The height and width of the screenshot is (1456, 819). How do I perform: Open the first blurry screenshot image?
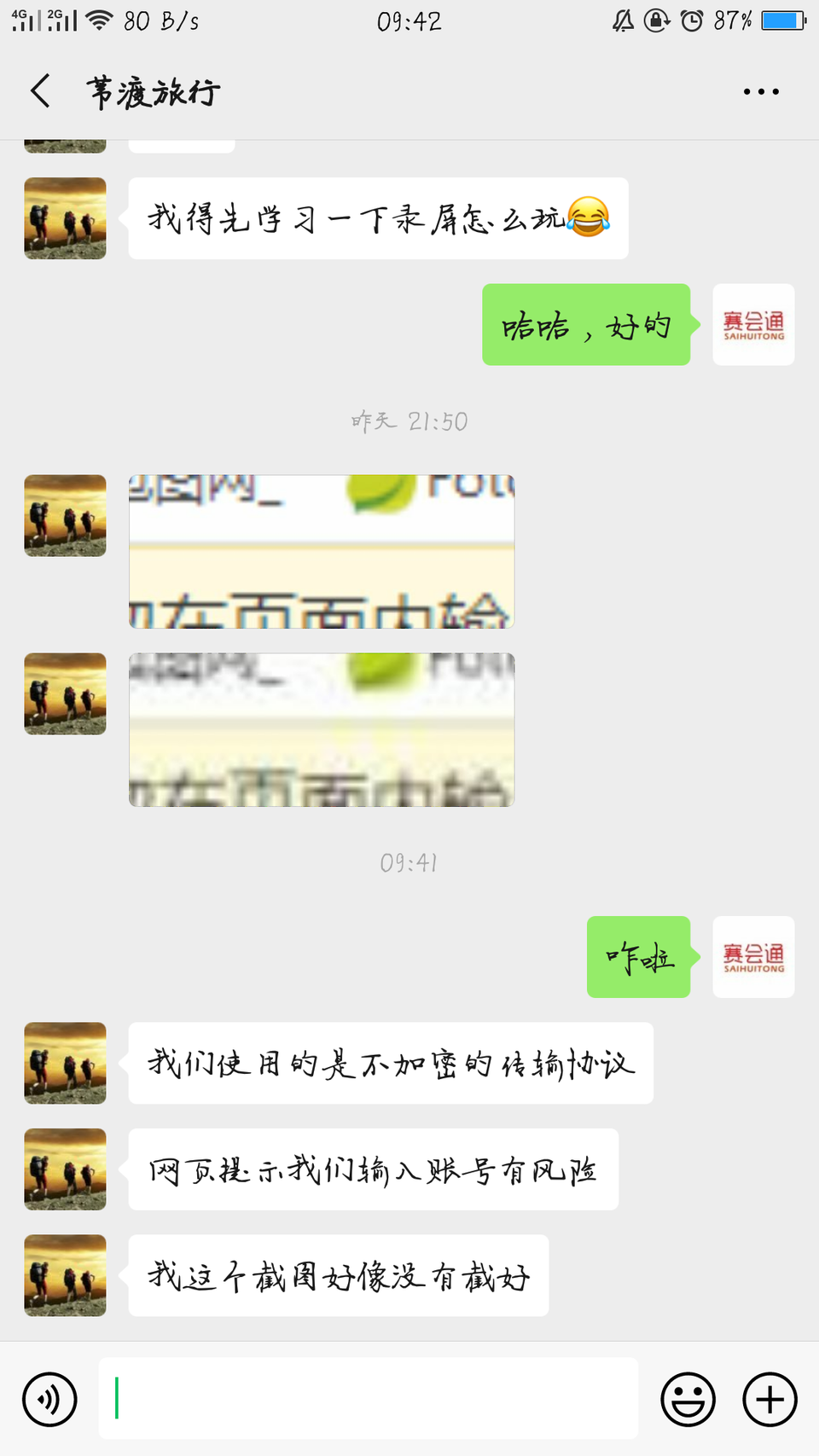pyautogui.click(x=322, y=551)
